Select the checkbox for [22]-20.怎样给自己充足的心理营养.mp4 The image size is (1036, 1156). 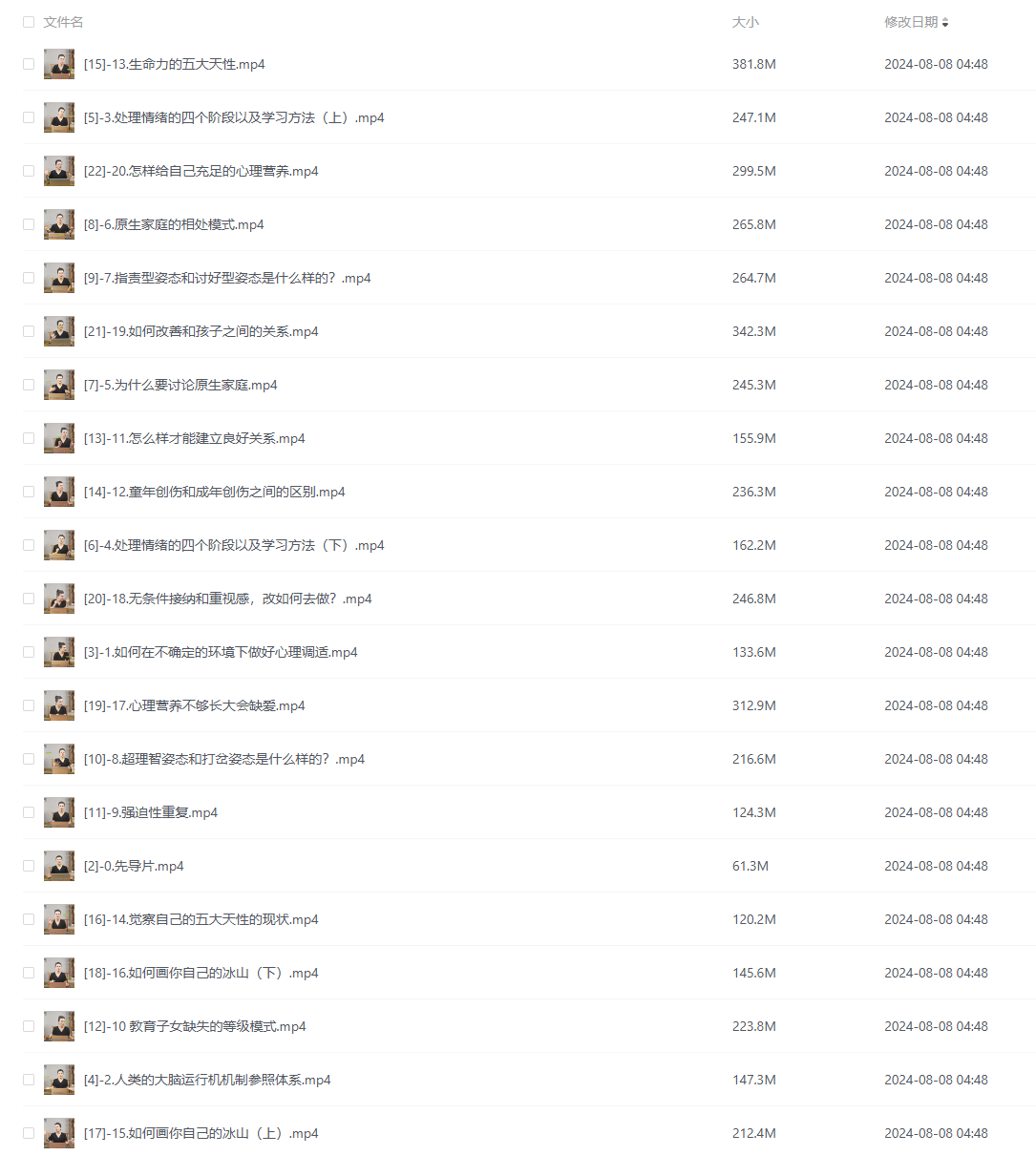(x=29, y=171)
